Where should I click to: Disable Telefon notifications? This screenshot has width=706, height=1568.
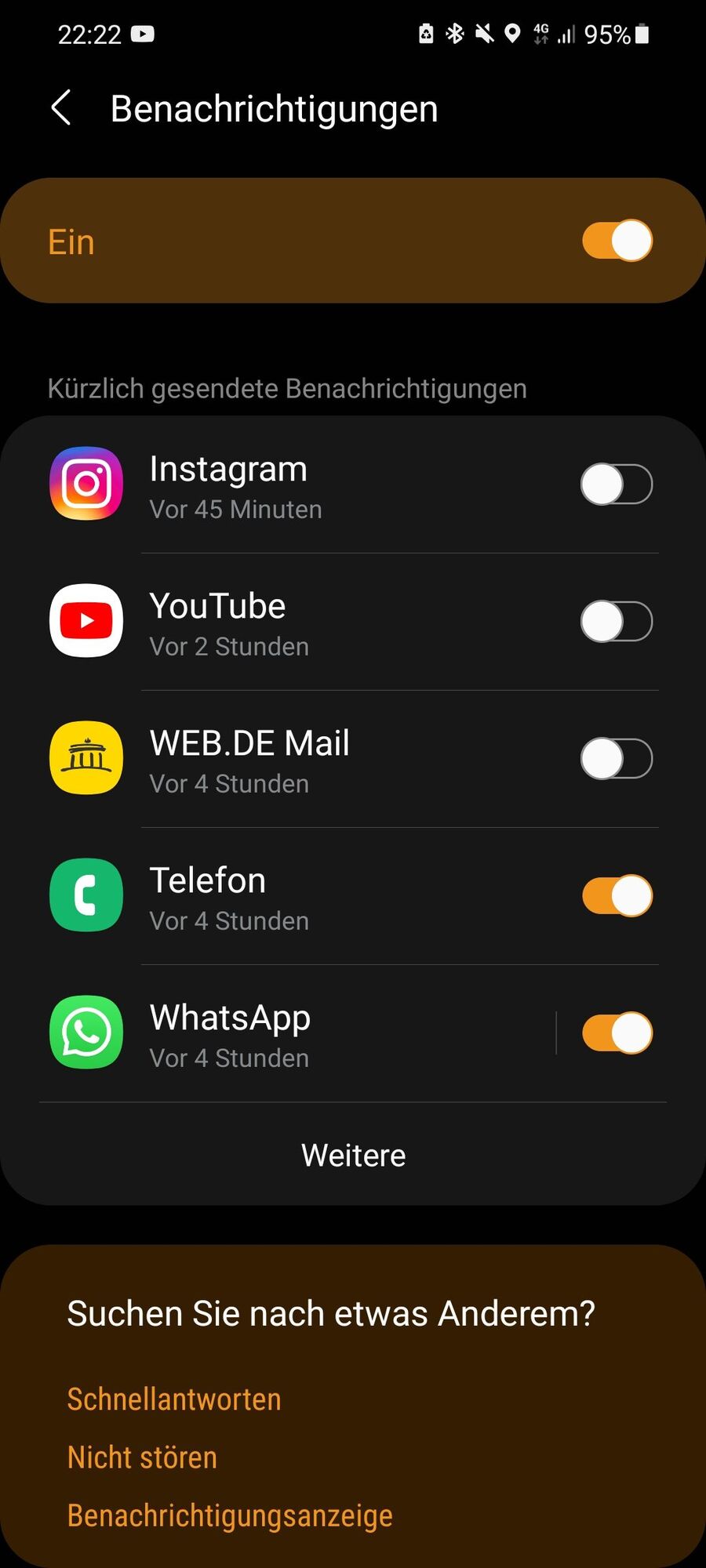point(617,896)
